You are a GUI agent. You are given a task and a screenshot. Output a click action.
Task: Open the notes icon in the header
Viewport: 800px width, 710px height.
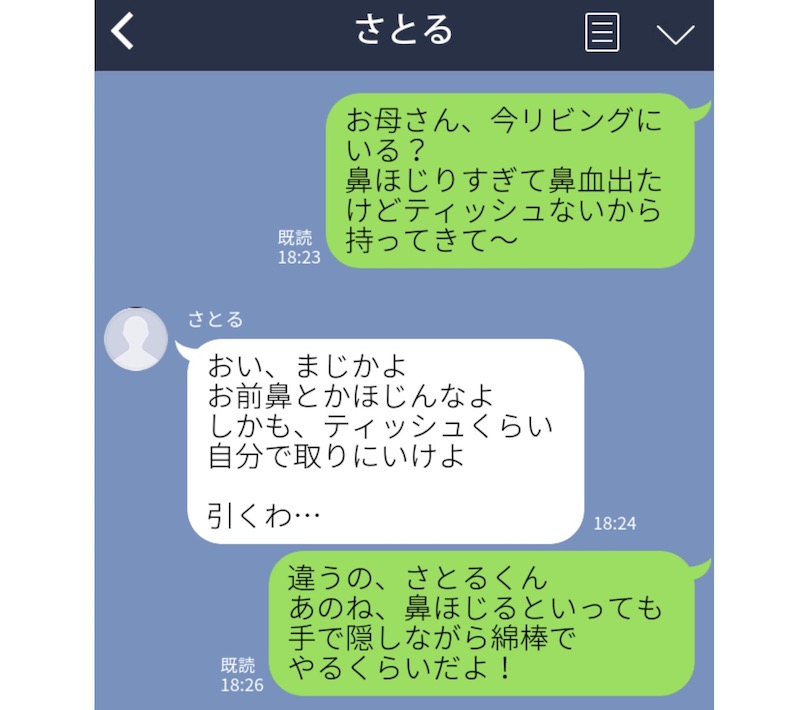[x=601, y=33]
